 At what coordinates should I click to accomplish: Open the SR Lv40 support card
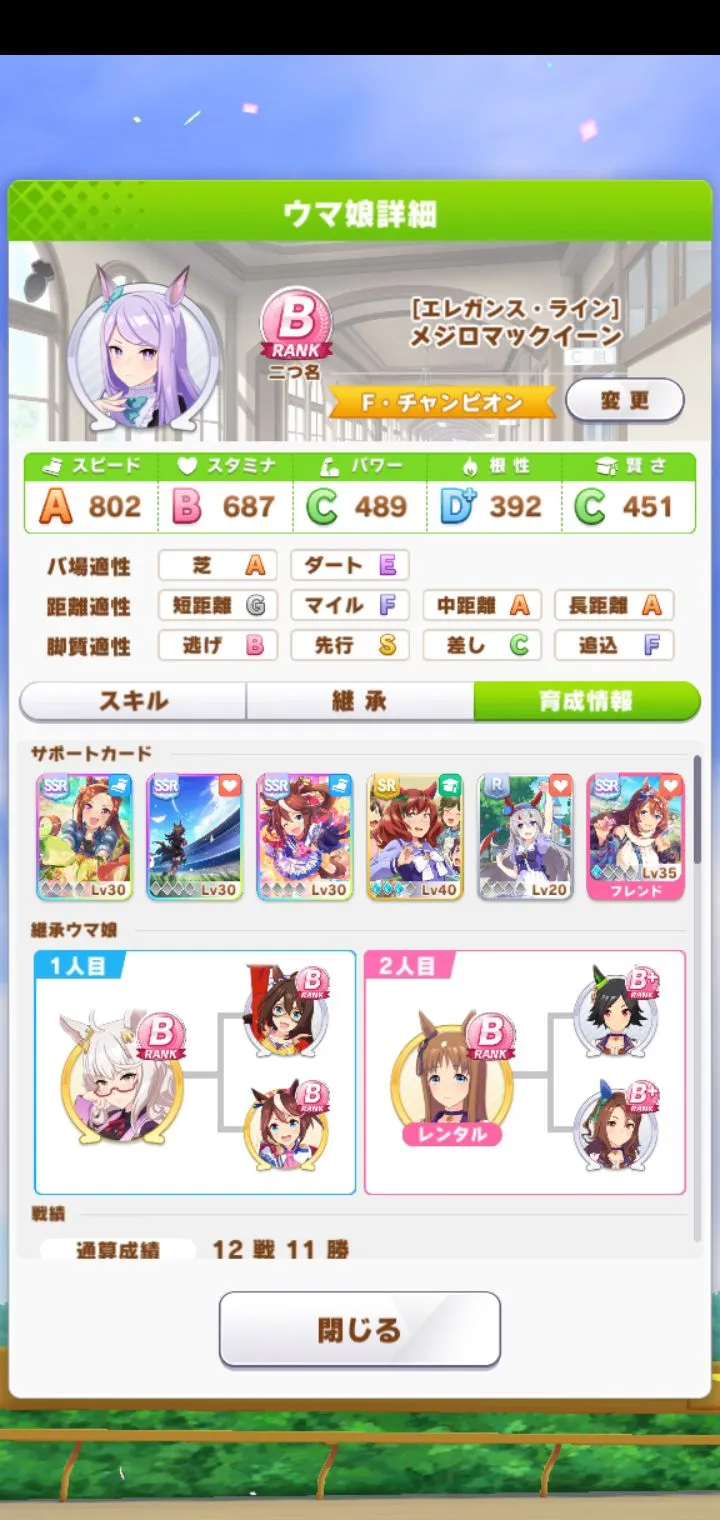(x=415, y=836)
